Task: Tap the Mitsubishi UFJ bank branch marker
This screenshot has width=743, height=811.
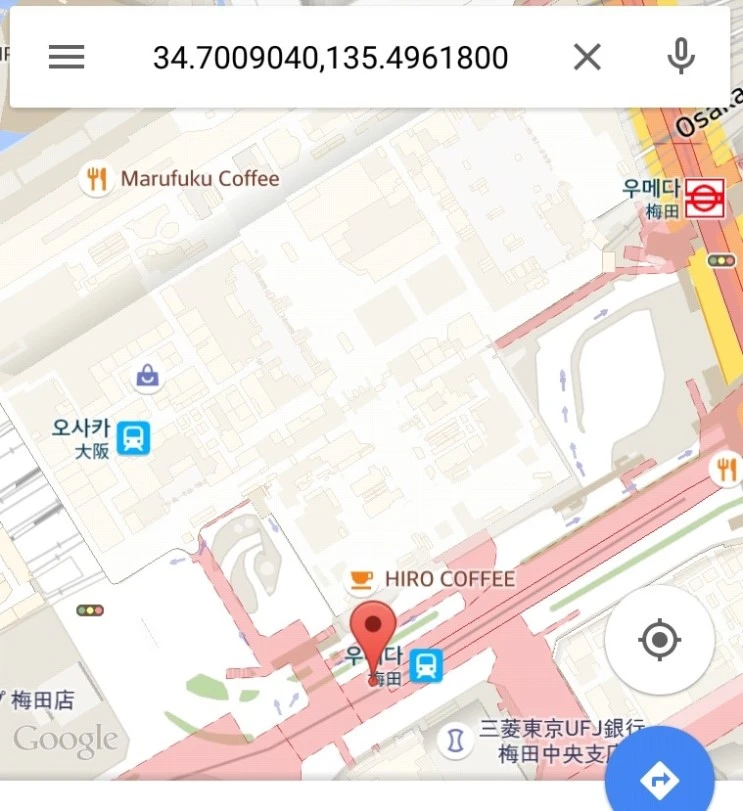Action: pos(455,742)
